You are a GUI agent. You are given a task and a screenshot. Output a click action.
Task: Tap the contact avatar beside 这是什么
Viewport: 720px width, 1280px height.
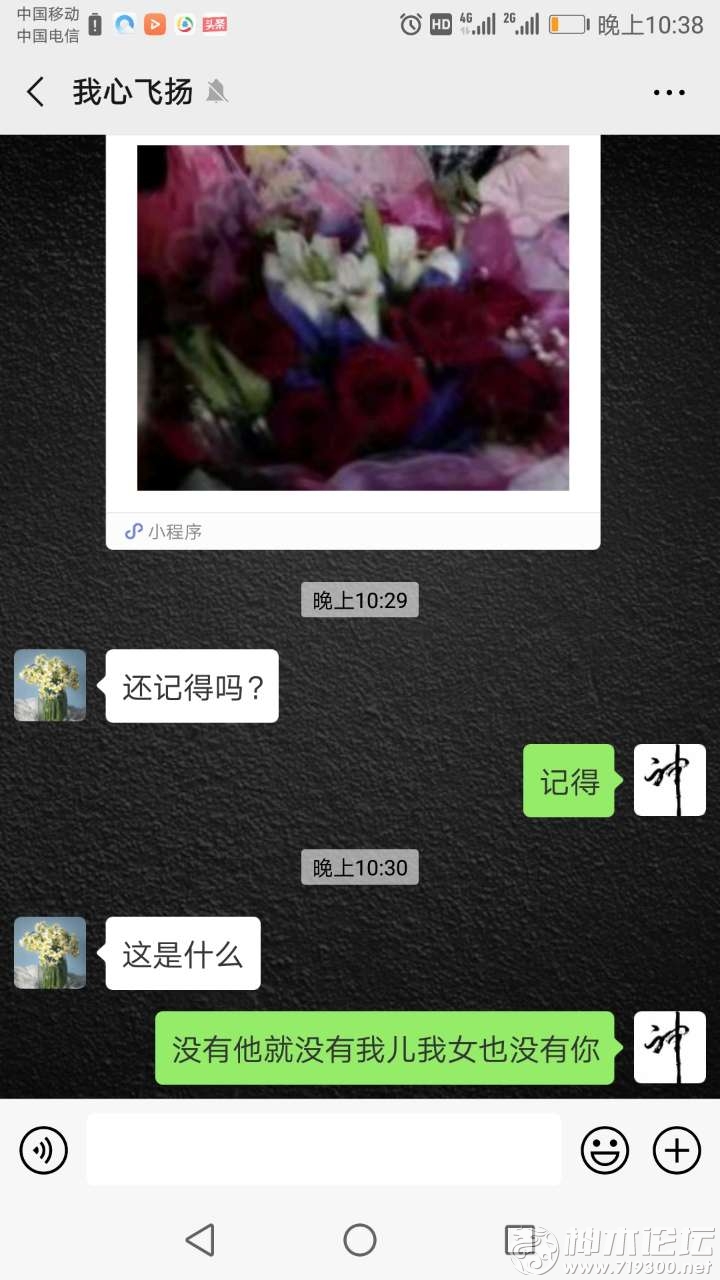click(x=50, y=953)
